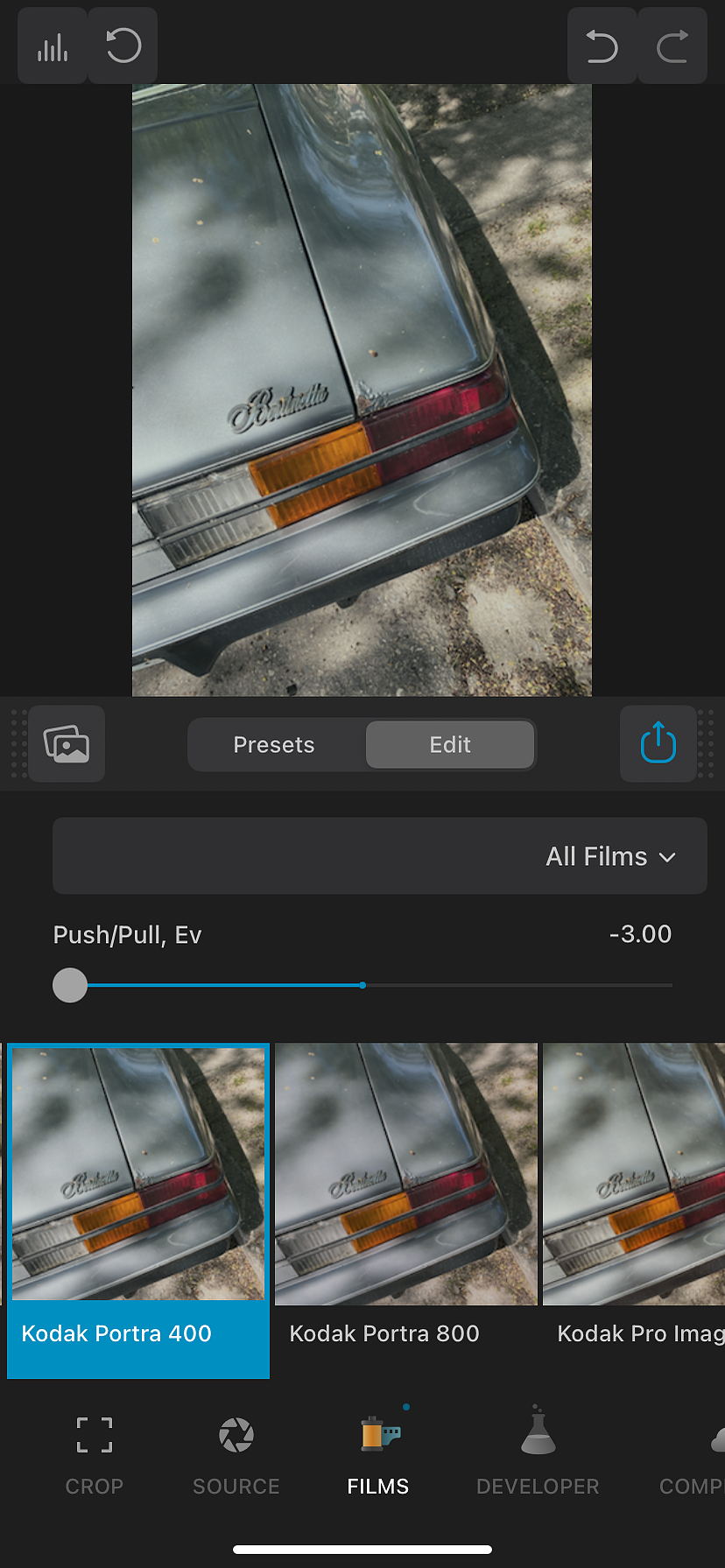Select the Kodak Portra 400 film
This screenshot has height=1568, width=725.
pos(138,1211)
